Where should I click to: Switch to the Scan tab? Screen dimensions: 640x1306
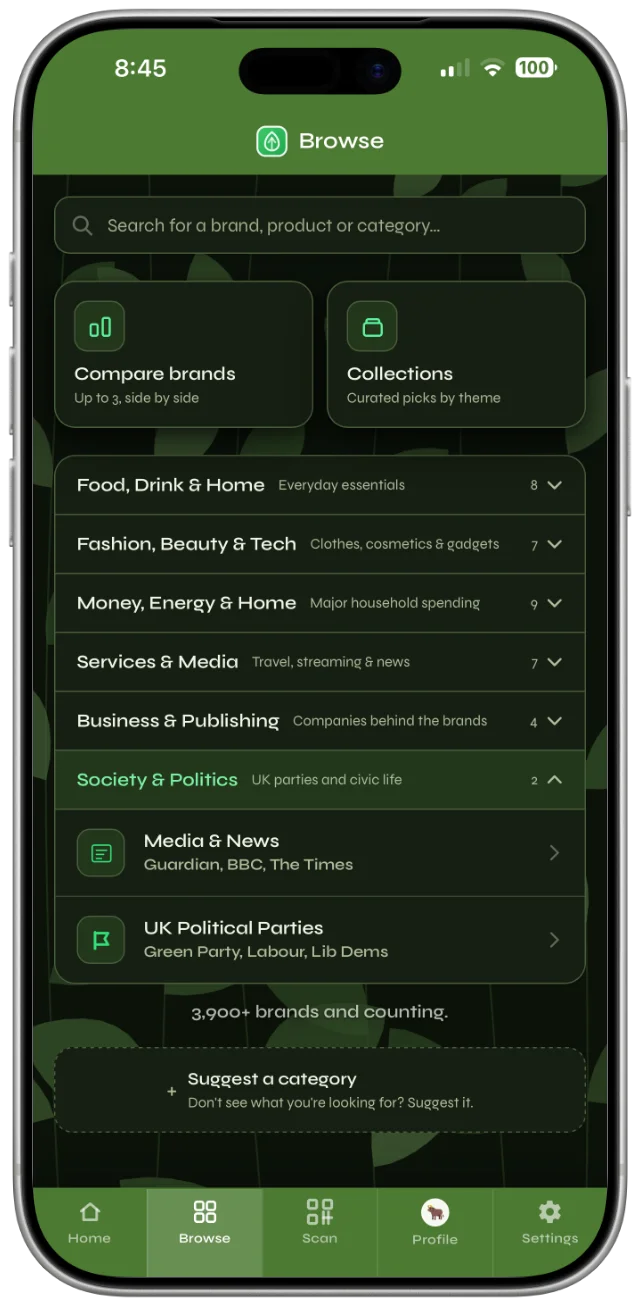pos(320,1224)
